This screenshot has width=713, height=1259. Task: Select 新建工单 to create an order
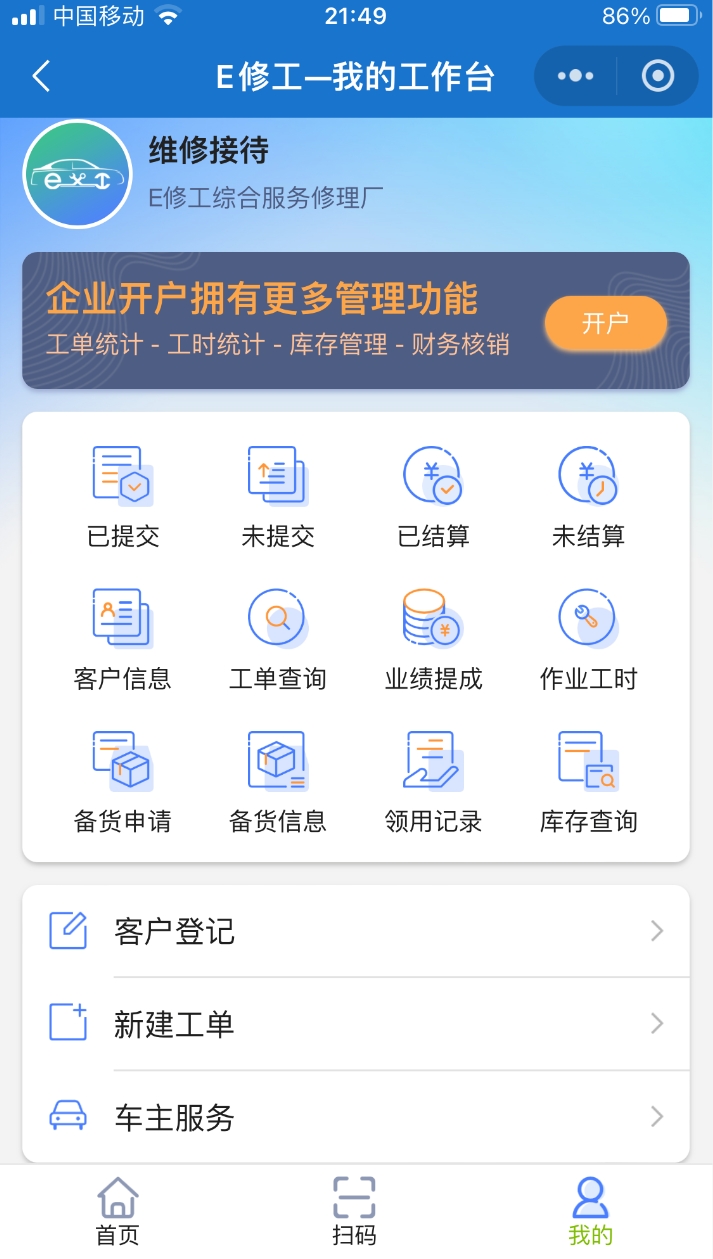356,1024
